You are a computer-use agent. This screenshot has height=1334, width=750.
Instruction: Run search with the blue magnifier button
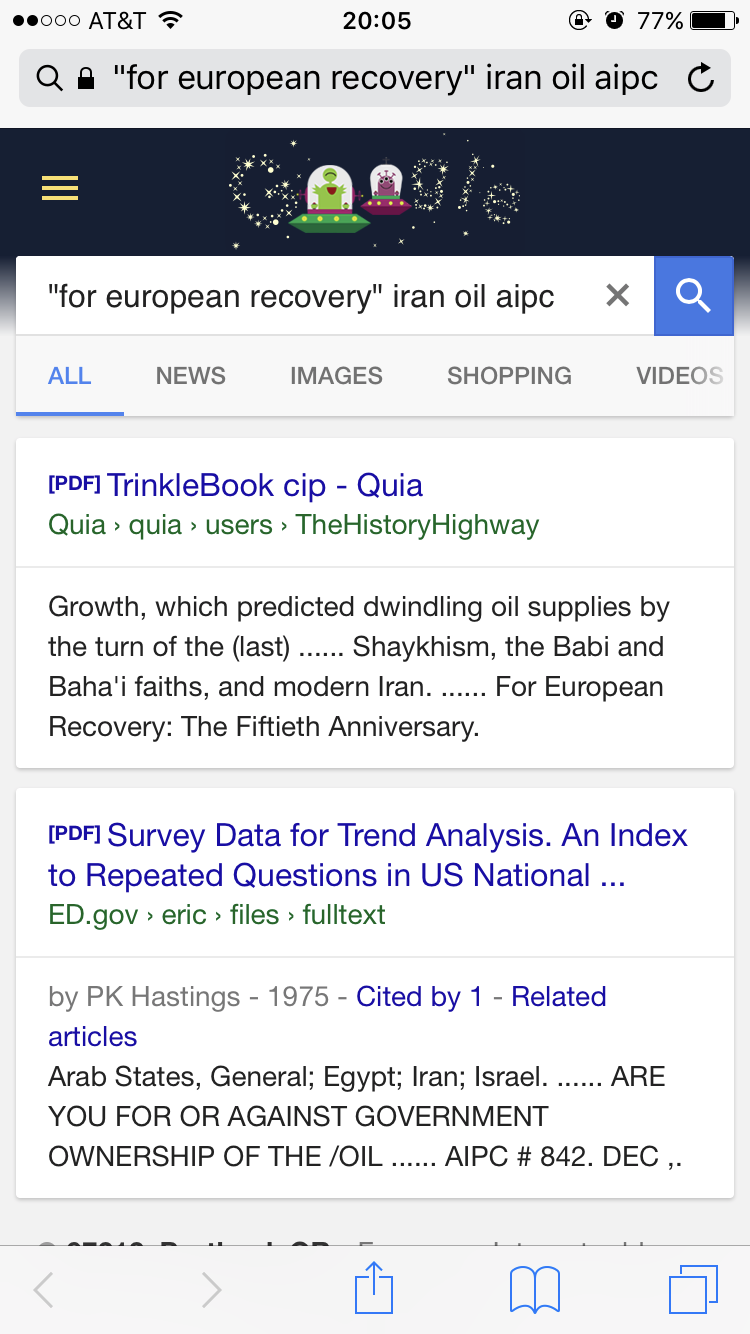click(x=693, y=295)
